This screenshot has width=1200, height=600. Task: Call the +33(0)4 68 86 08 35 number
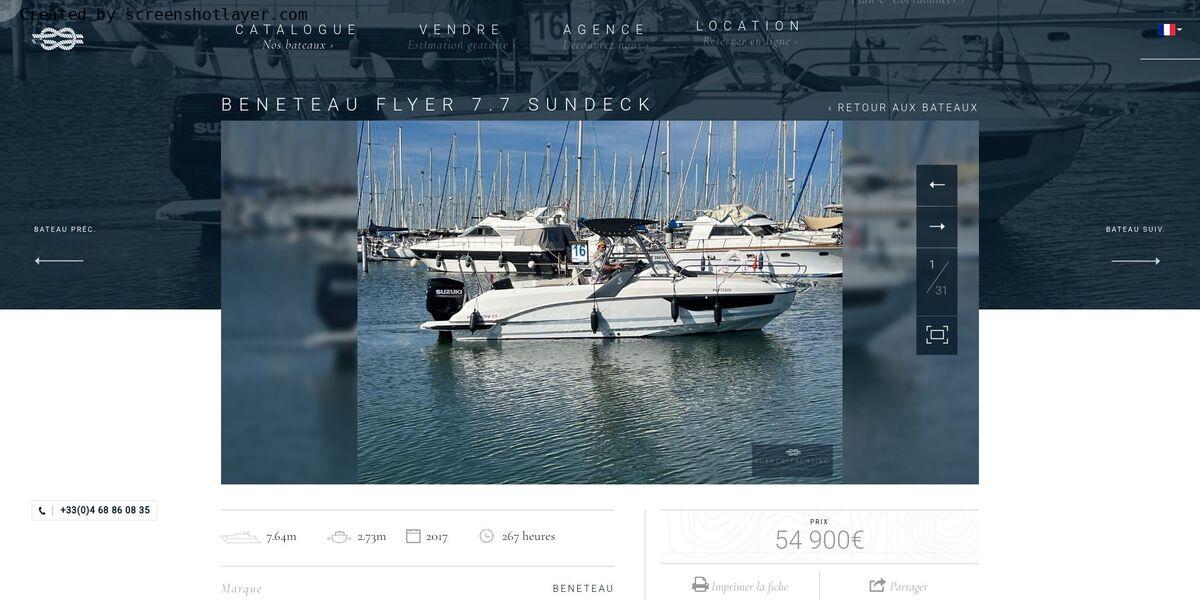95,510
